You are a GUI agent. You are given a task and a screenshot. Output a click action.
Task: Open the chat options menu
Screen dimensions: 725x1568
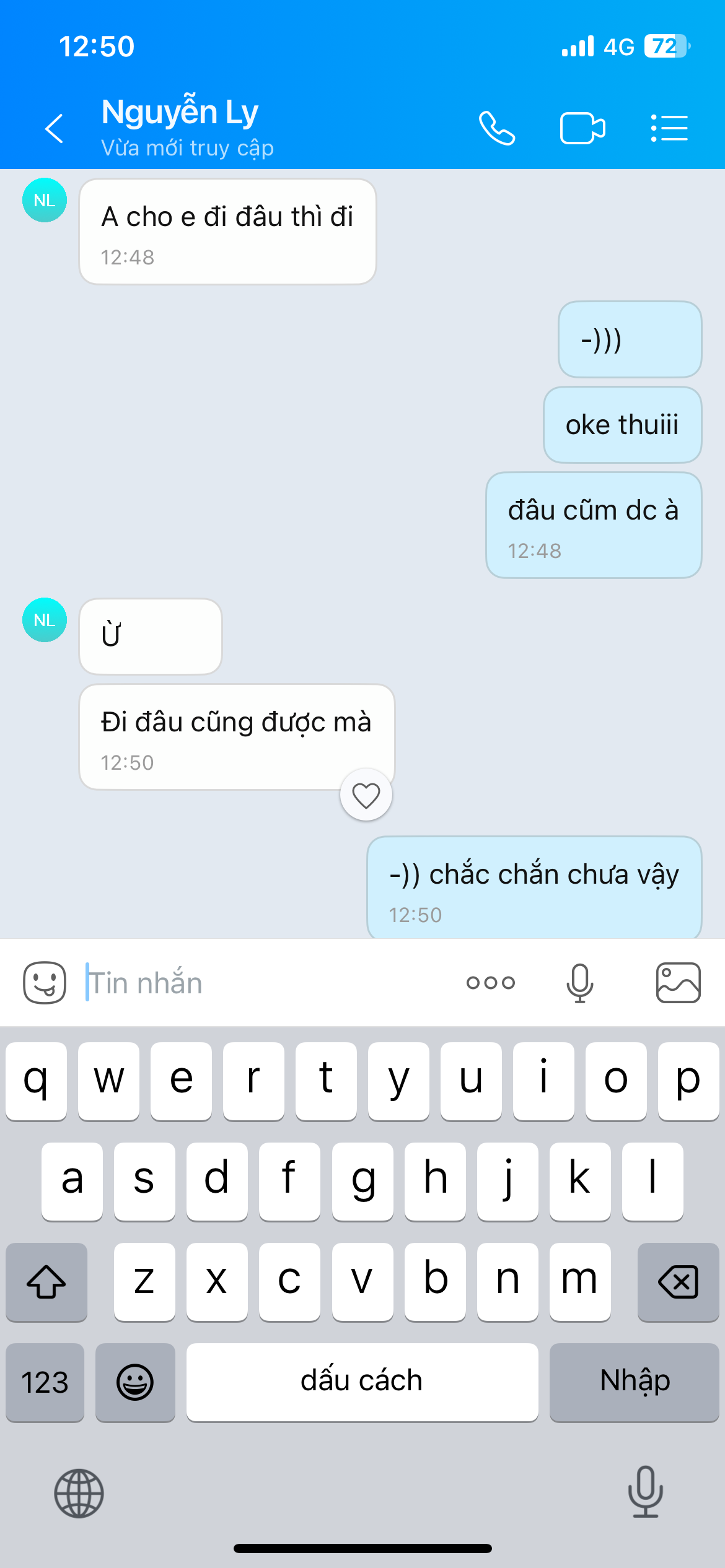click(x=669, y=129)
